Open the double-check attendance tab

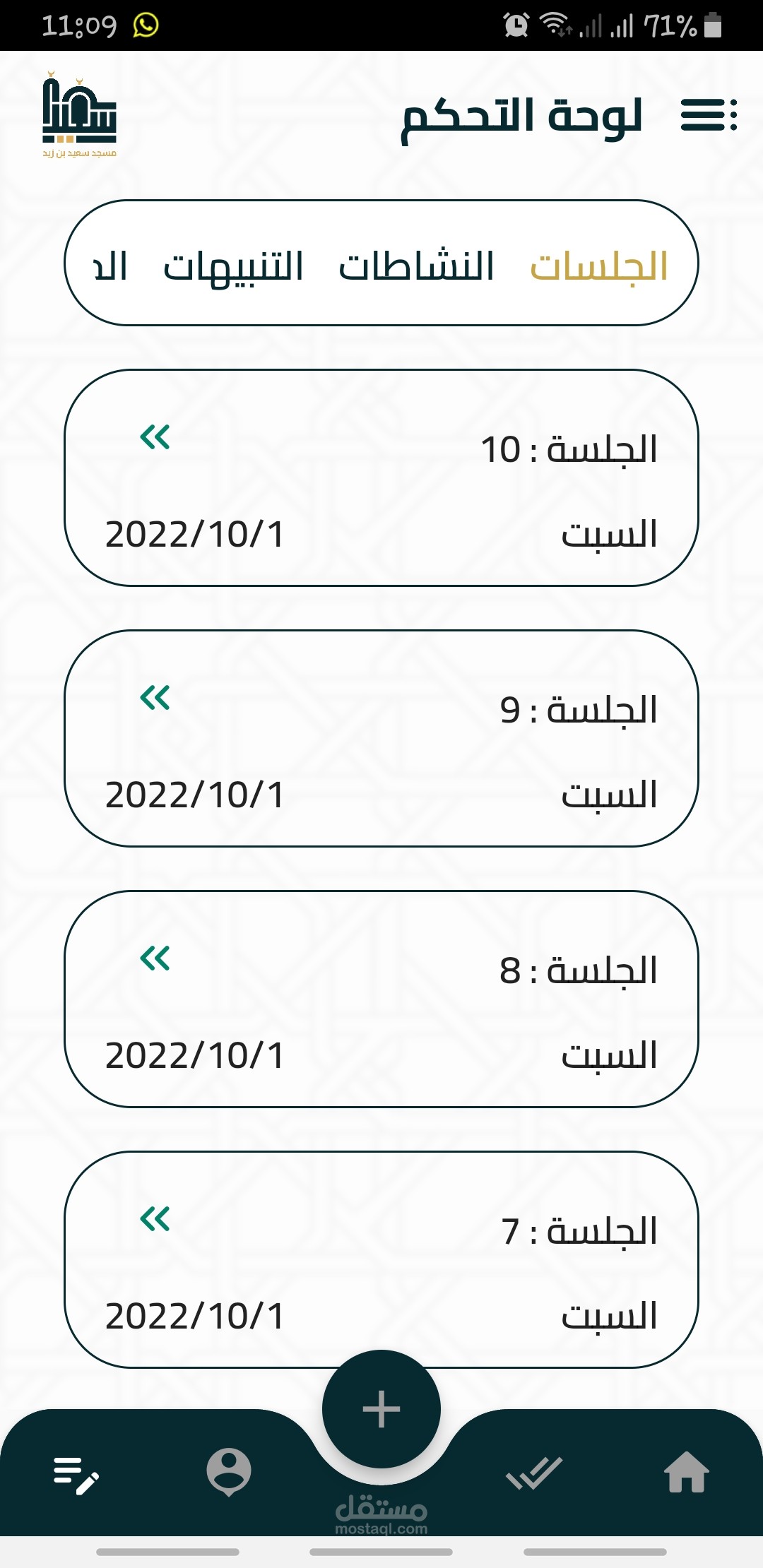[534, 1473]
